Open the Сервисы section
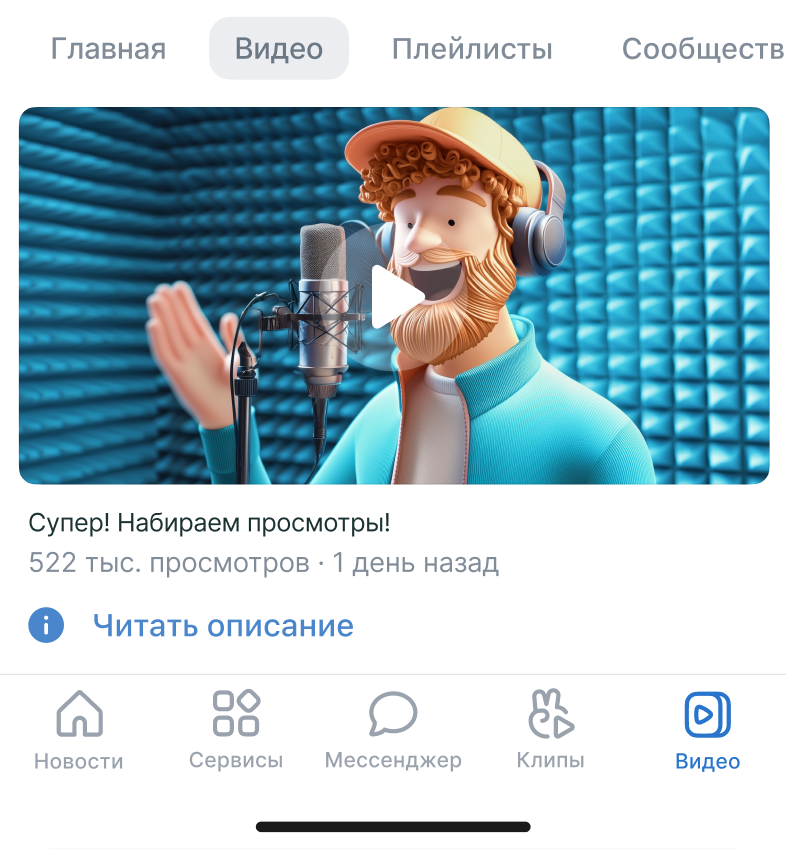Viewport: 787px width, 850px height. click(236, 731)
